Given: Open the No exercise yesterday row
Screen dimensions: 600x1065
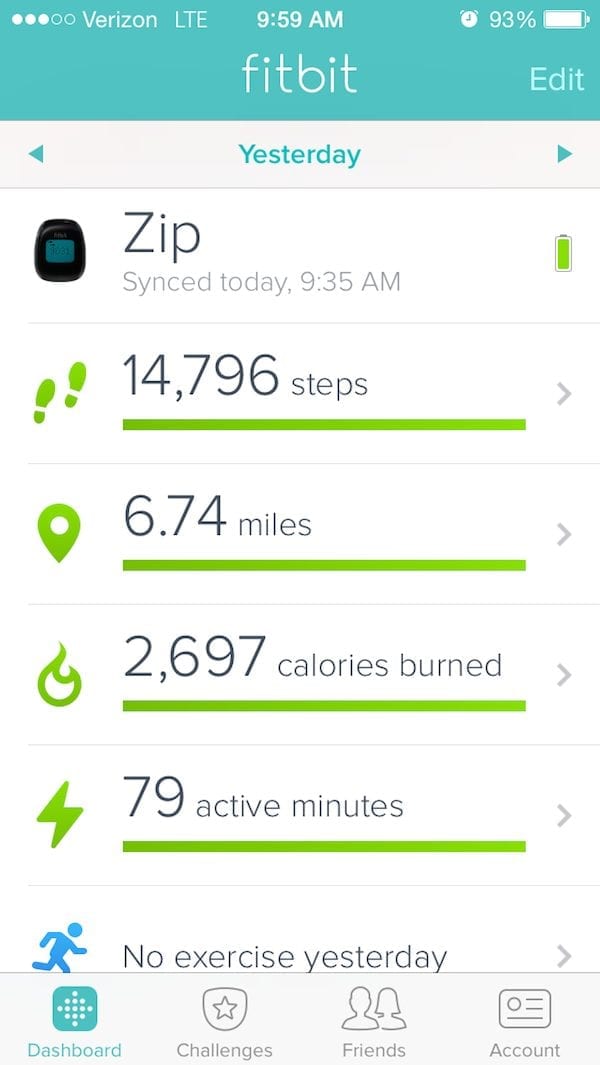Looking at the screenshot, I should pyautogui.click(x=300, y=948).
